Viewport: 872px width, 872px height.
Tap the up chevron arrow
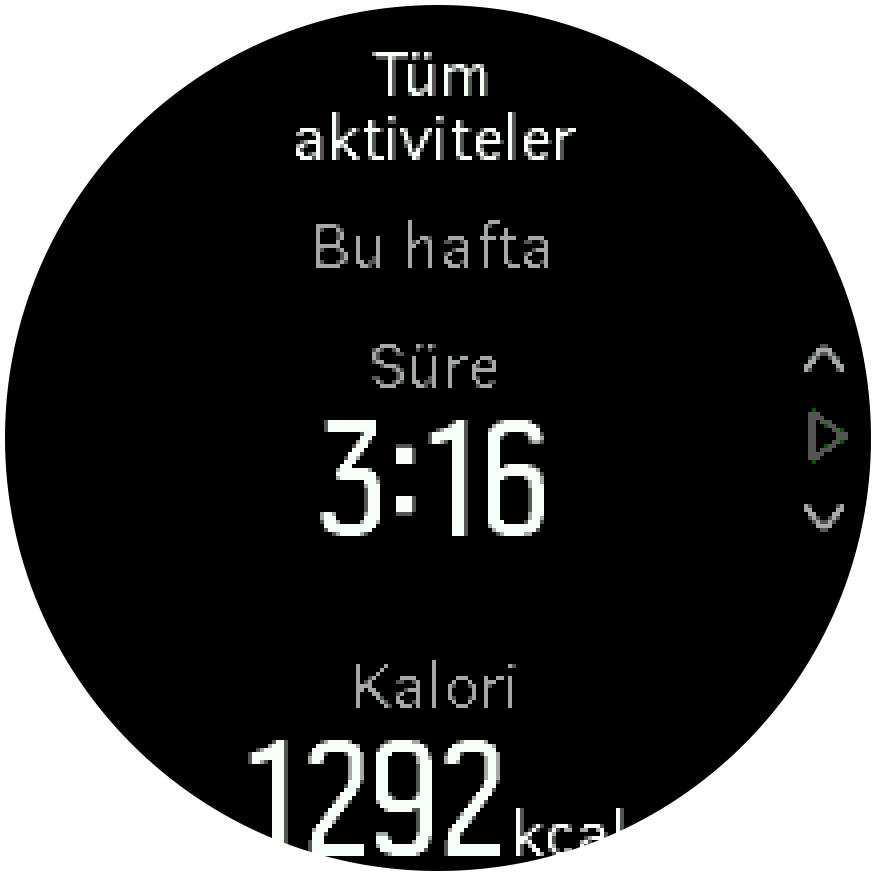(x=823, y=360)
